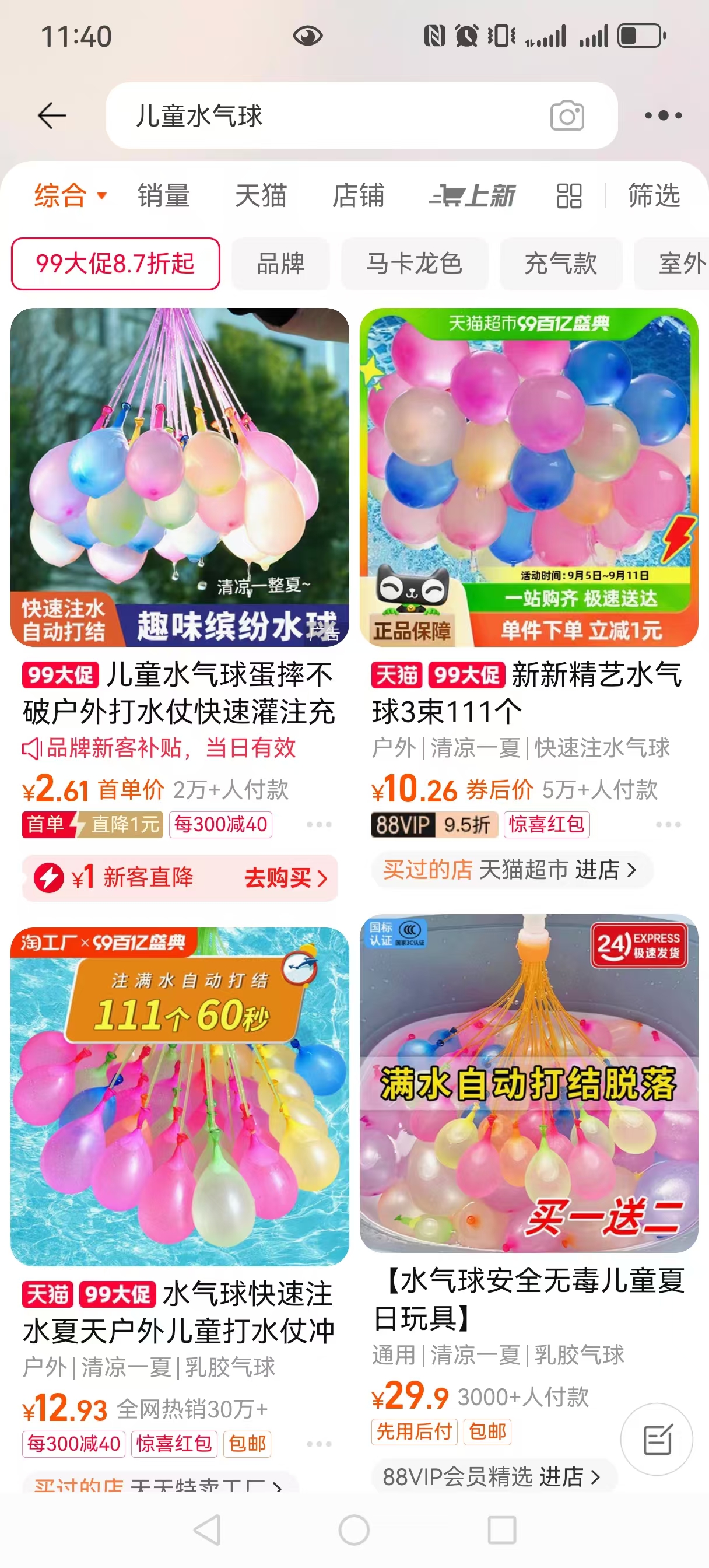The height and width of the screenshot is (1568, 709).
Task: Tap 去购买 on the ¥1 新客直降 banner
Action: coord(286,878)
